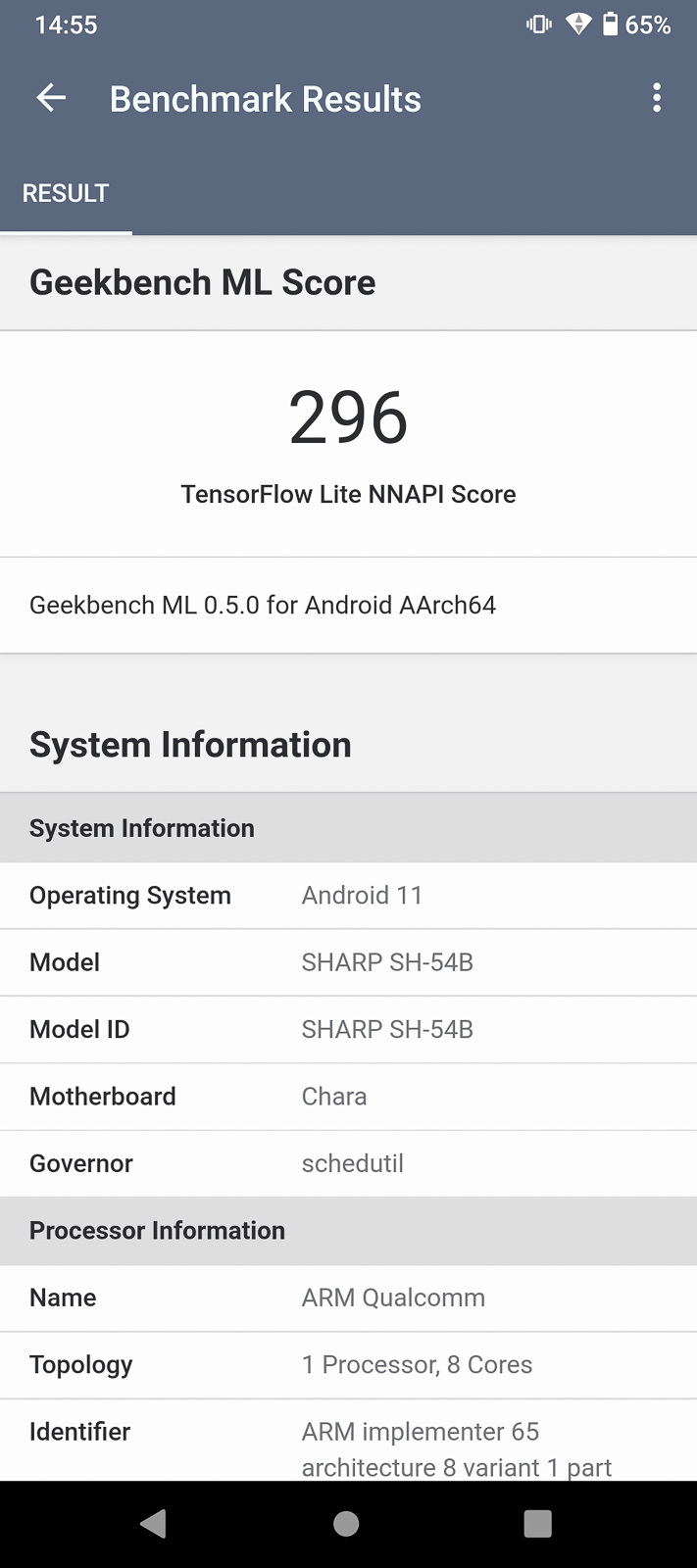Image resolution: width=697 pixels, height=1568 pixels.
Task: Select the RESULT tab
Action: (66, 193)
